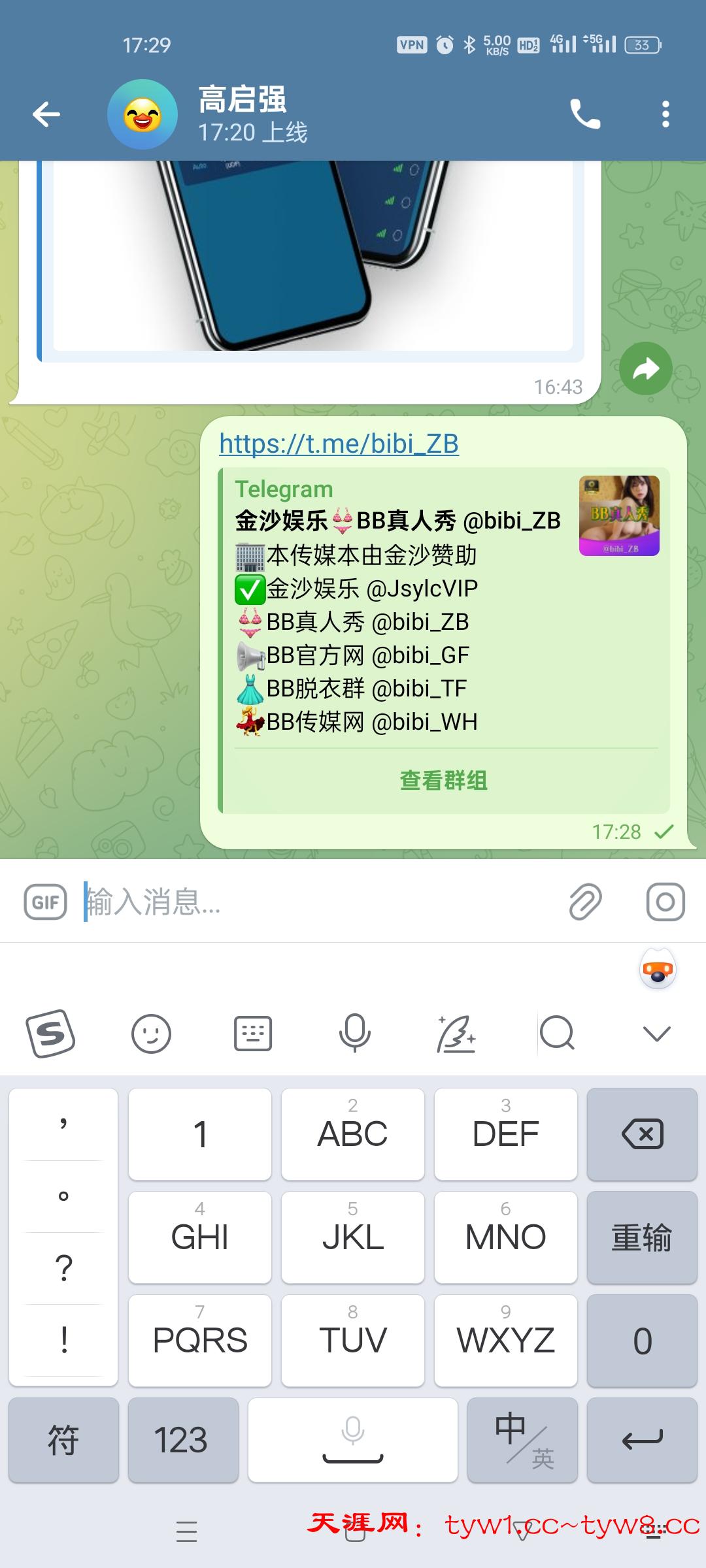Tap the backspace key
The height and width of the screenshot is (1568, 706).
point(642,1134)
